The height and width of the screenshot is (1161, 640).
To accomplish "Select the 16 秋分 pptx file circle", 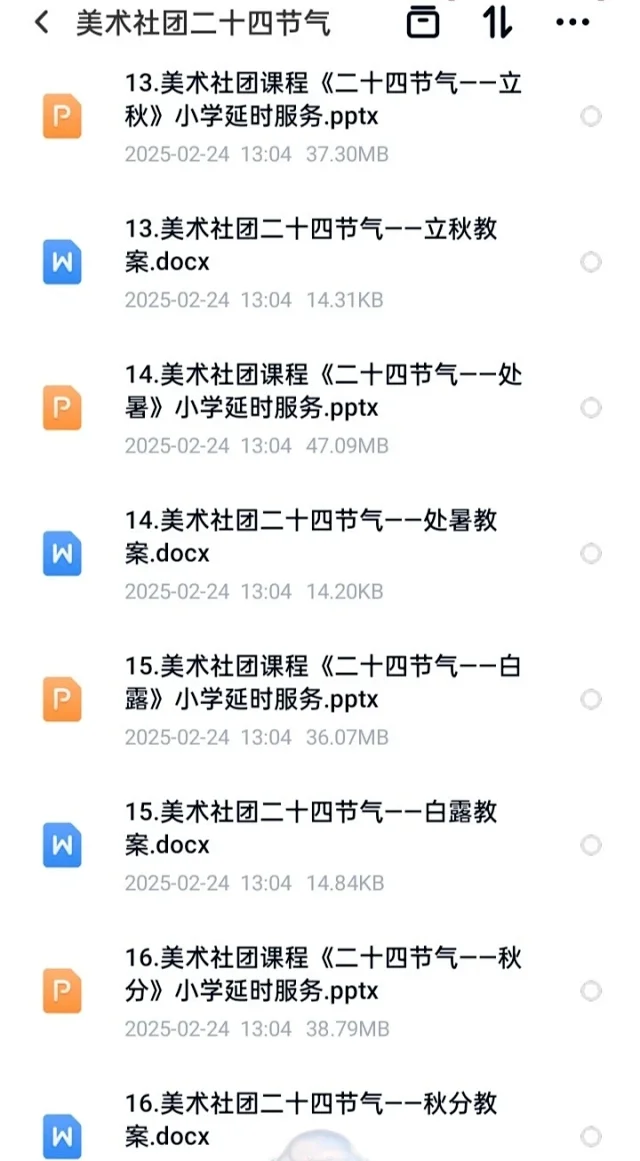I will pos(591,991).
